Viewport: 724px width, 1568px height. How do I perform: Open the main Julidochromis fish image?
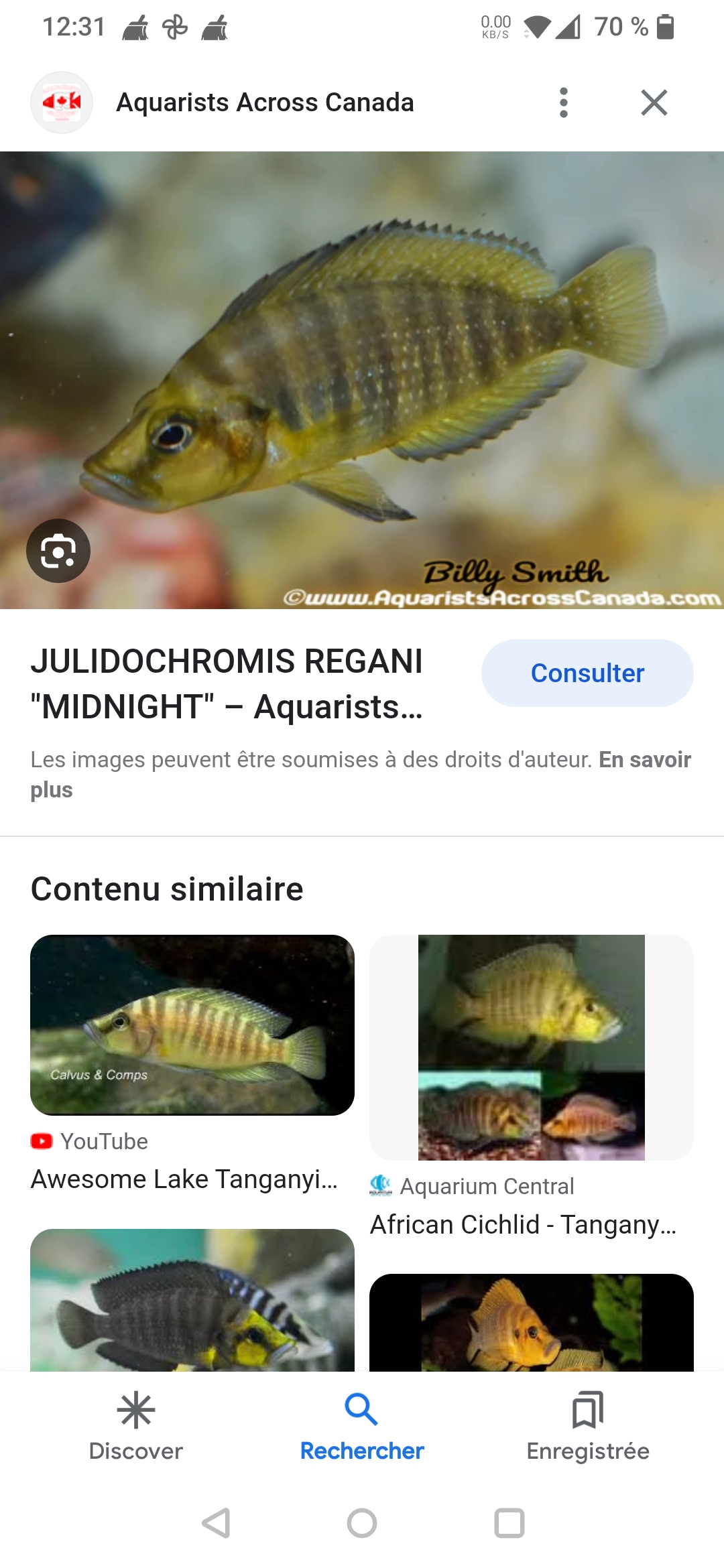point(362,375)
